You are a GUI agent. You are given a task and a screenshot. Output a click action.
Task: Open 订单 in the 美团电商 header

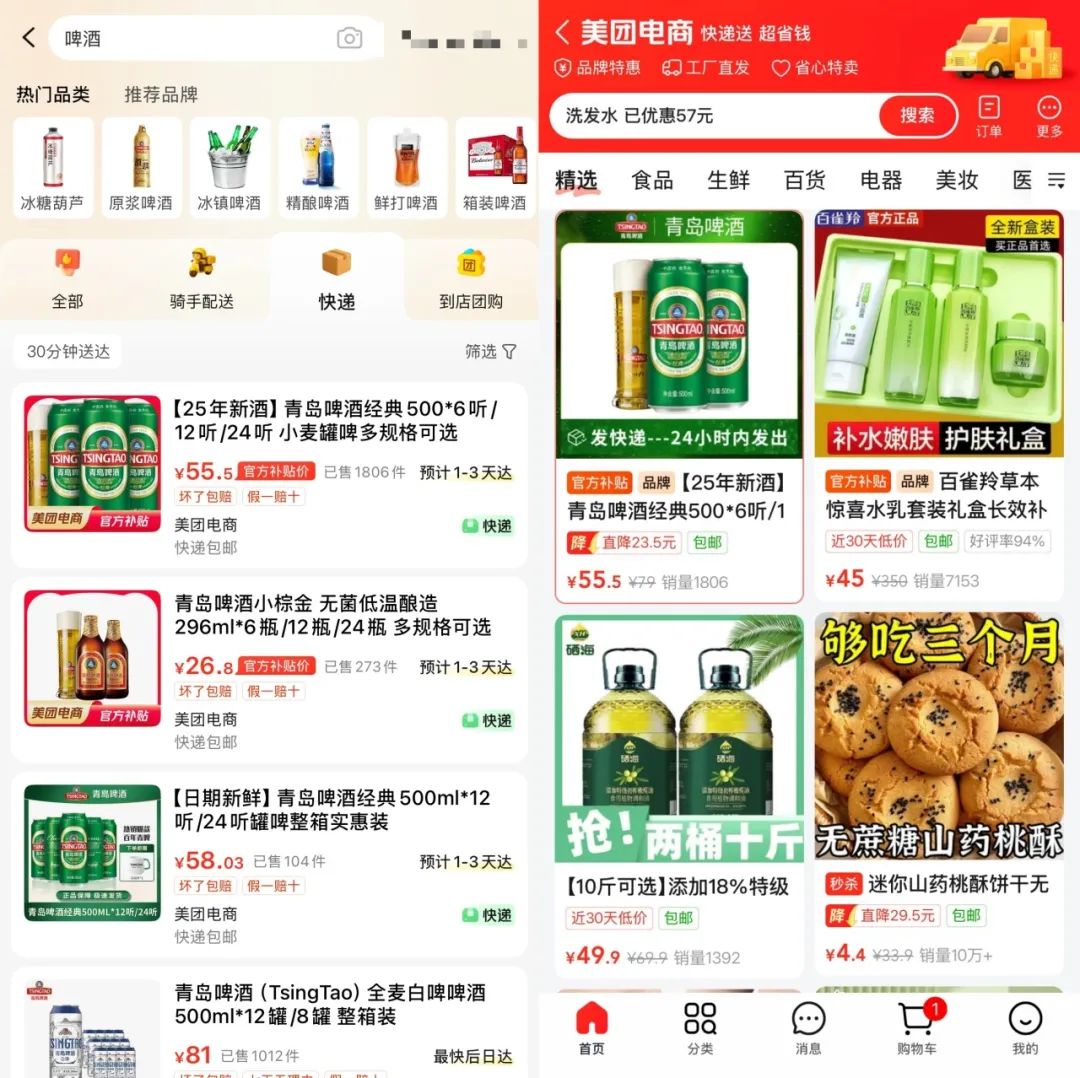(988, 116)
